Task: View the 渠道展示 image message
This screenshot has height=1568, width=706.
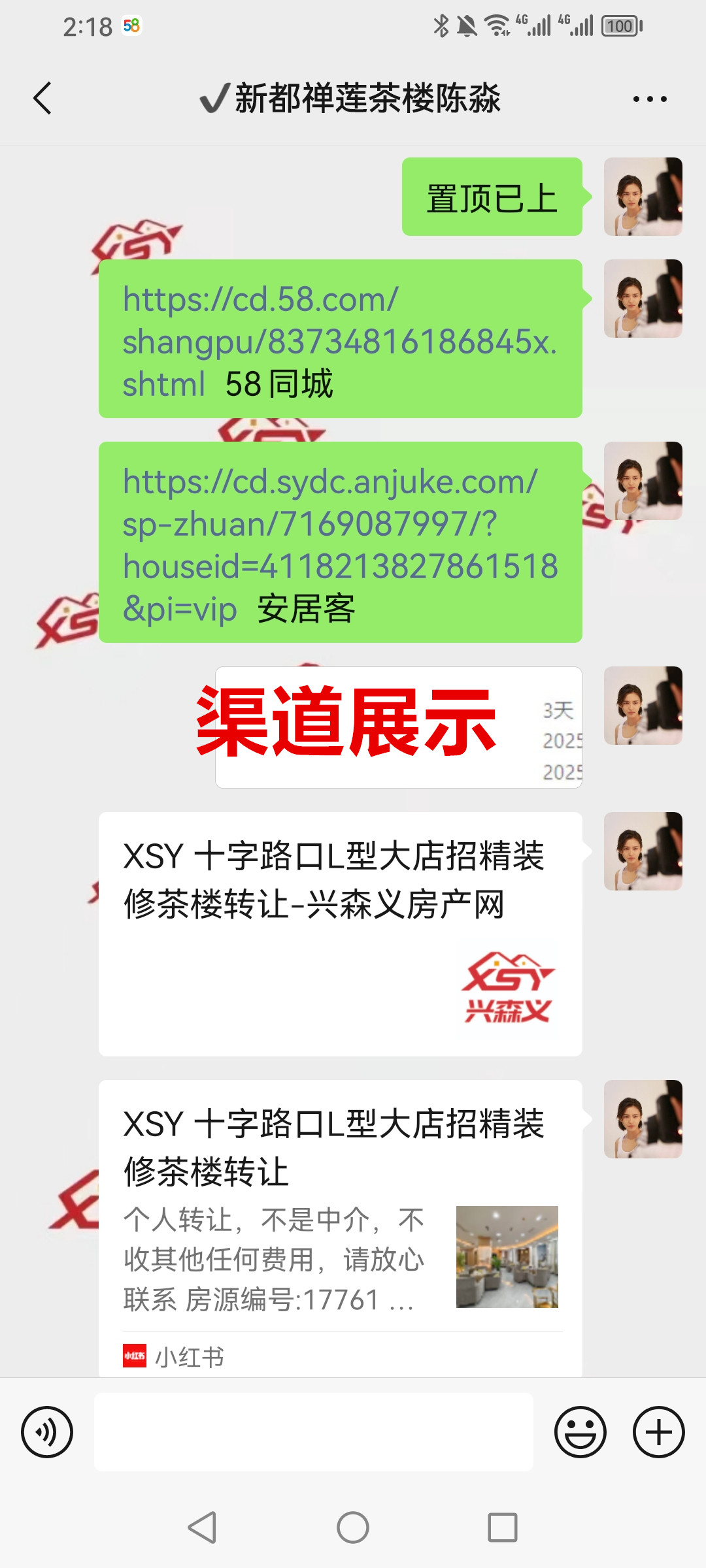Action: coord(398,727)
